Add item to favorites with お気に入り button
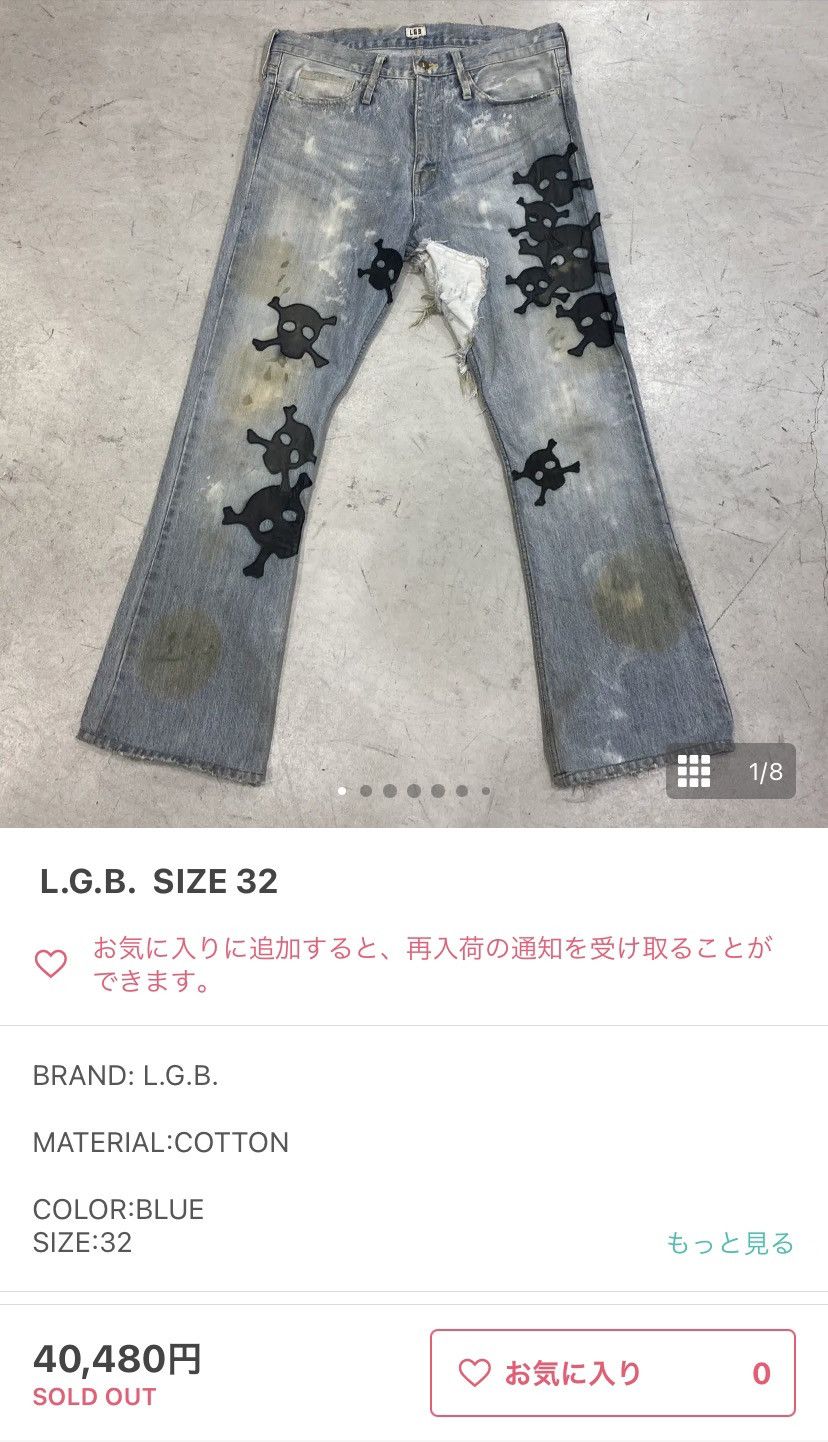 pyautogui.click(x=613, y=1373)
